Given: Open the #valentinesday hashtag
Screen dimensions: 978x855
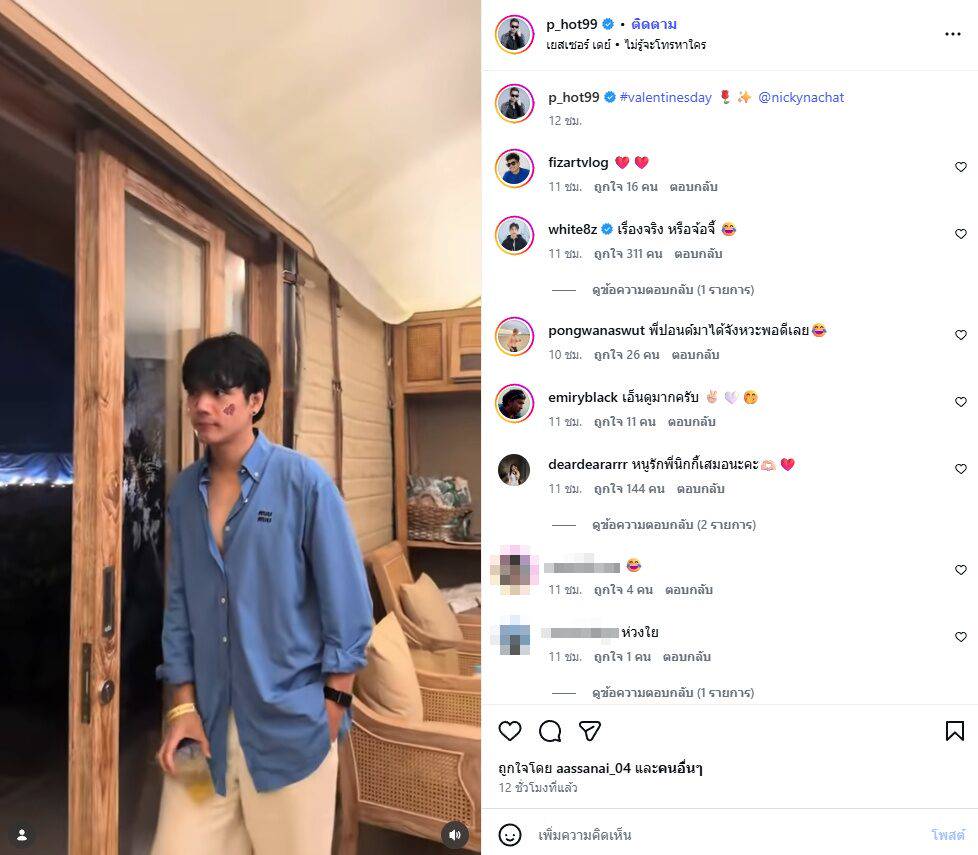Looking at the screenshot, I should tap(665, 97).
